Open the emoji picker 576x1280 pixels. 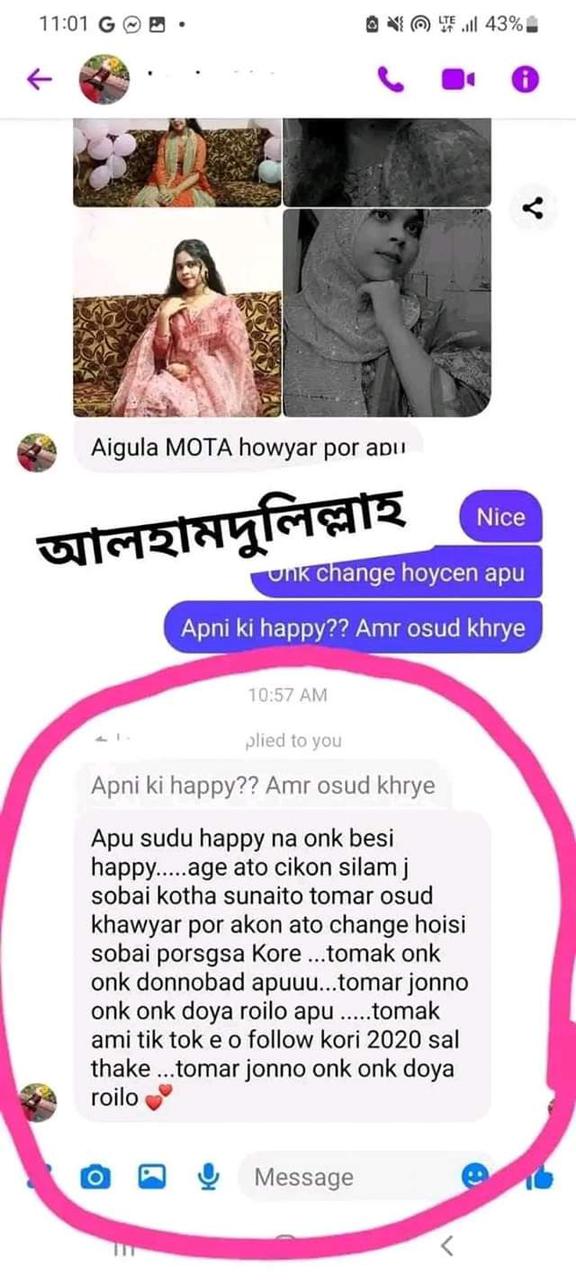(475, 1176)
